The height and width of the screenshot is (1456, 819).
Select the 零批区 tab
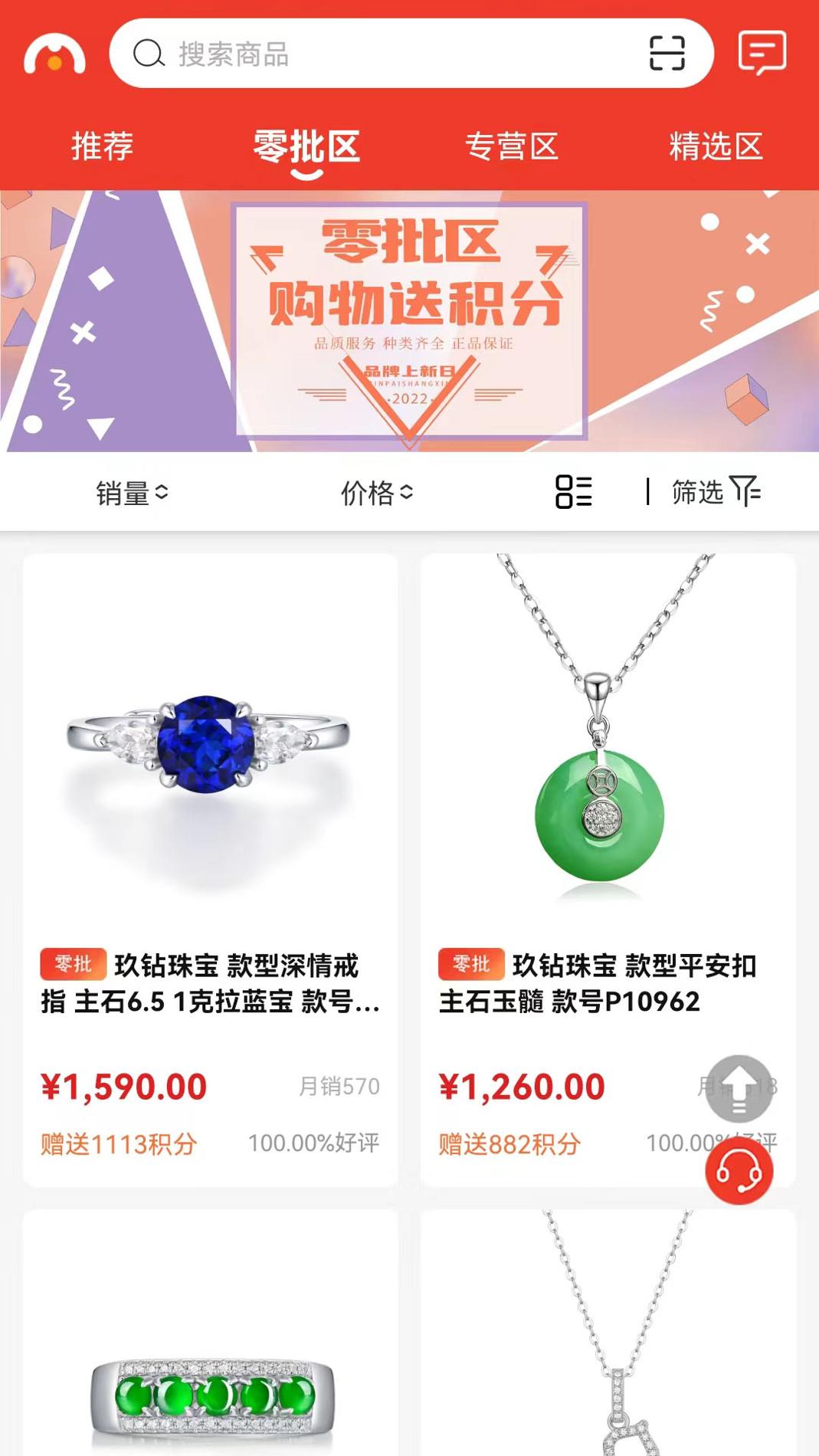(306, 146)
